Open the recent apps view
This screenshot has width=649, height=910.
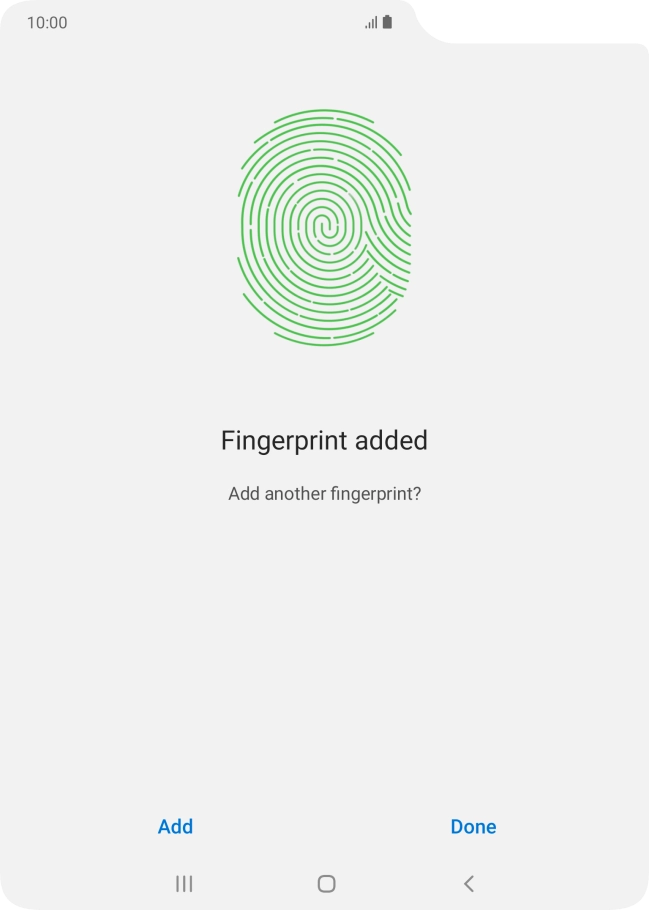click(183, 883)
